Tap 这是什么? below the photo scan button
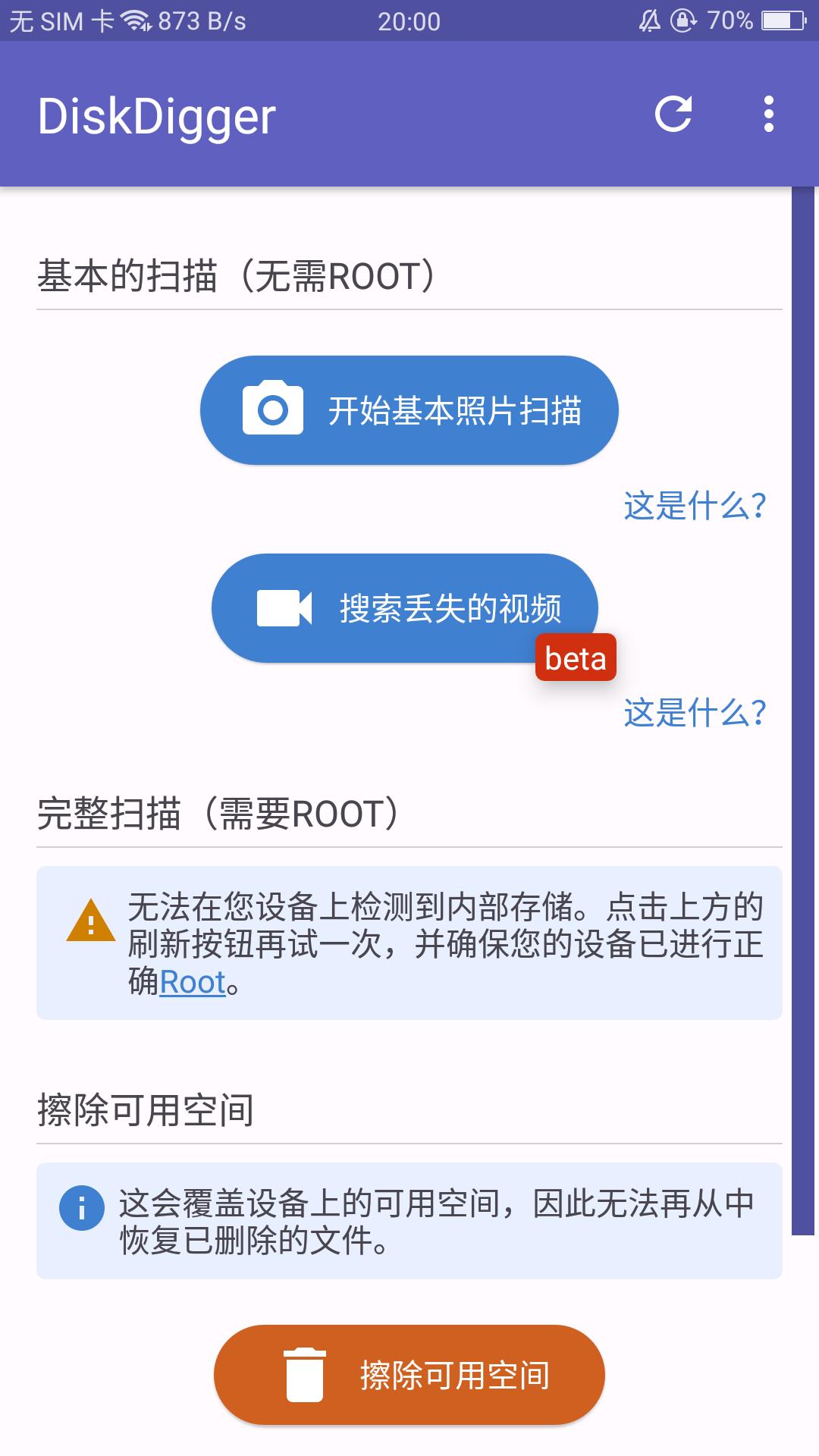This screenshot has width=819, height=1456. tap(695, 506)
